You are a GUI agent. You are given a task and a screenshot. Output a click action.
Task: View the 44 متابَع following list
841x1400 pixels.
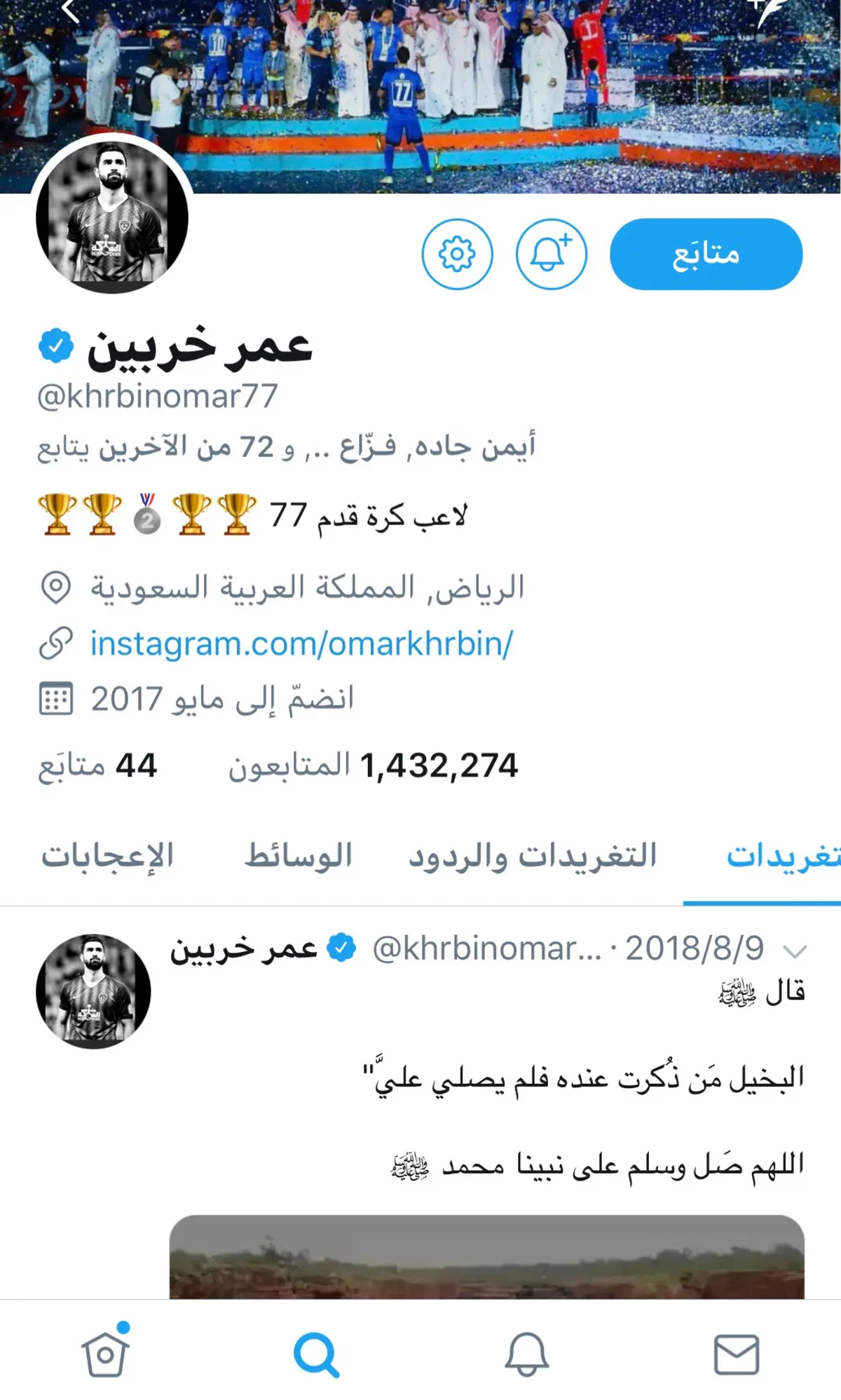pos(98,765)
